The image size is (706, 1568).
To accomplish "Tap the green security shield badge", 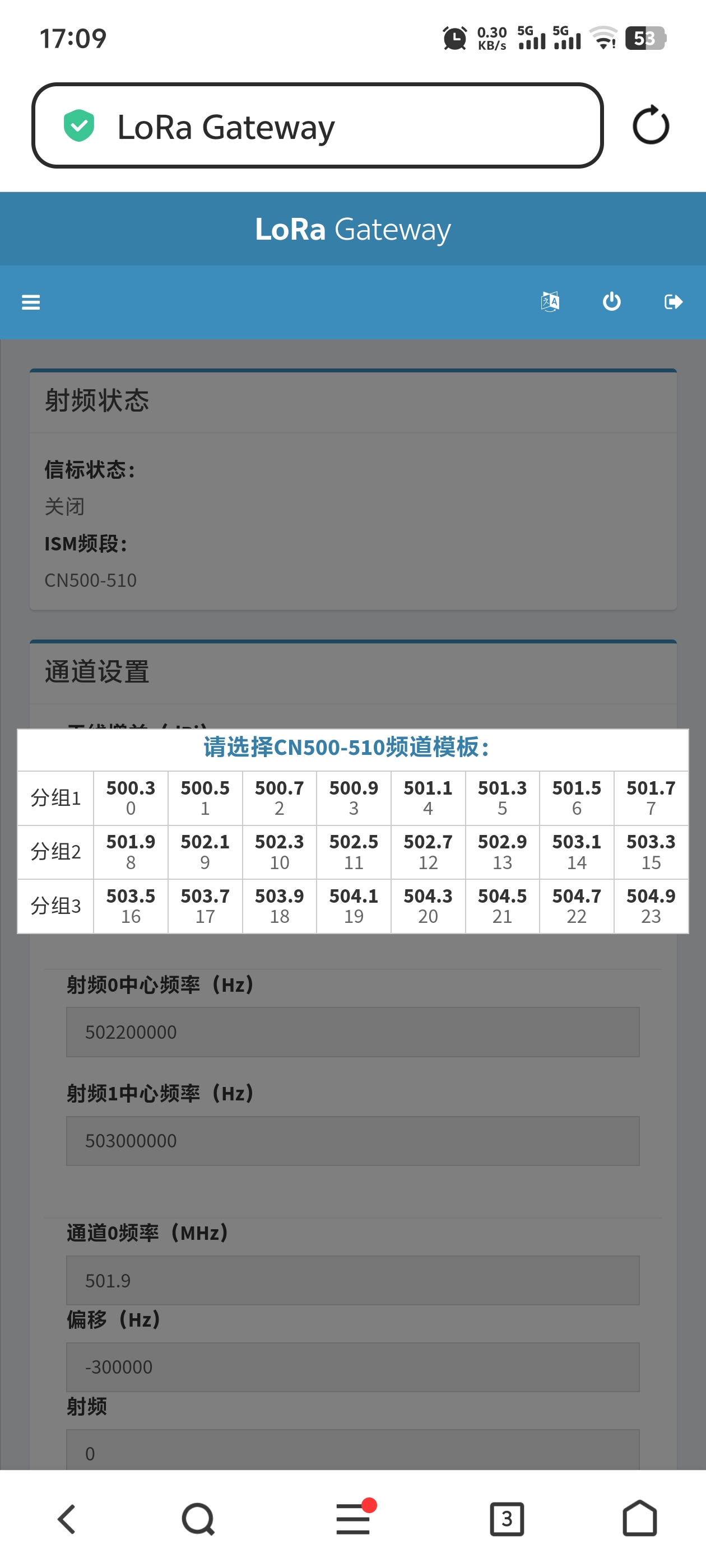I will tap(79, 126).
